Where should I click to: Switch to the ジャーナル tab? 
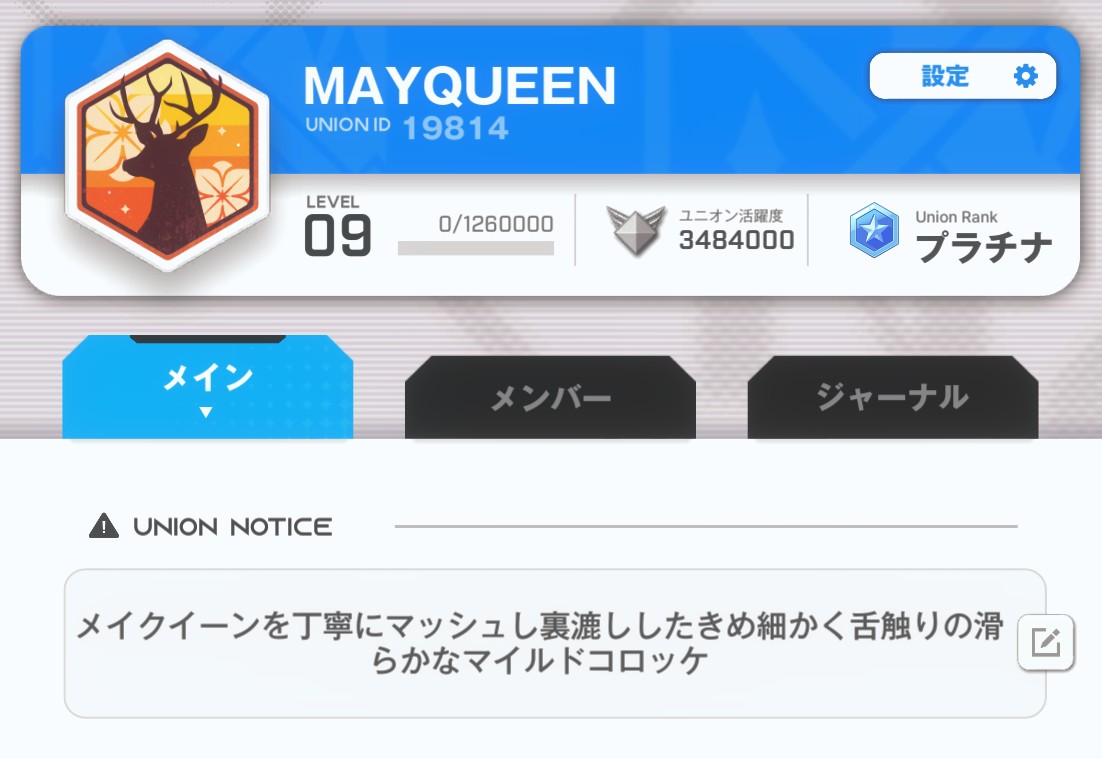(893, 397)
